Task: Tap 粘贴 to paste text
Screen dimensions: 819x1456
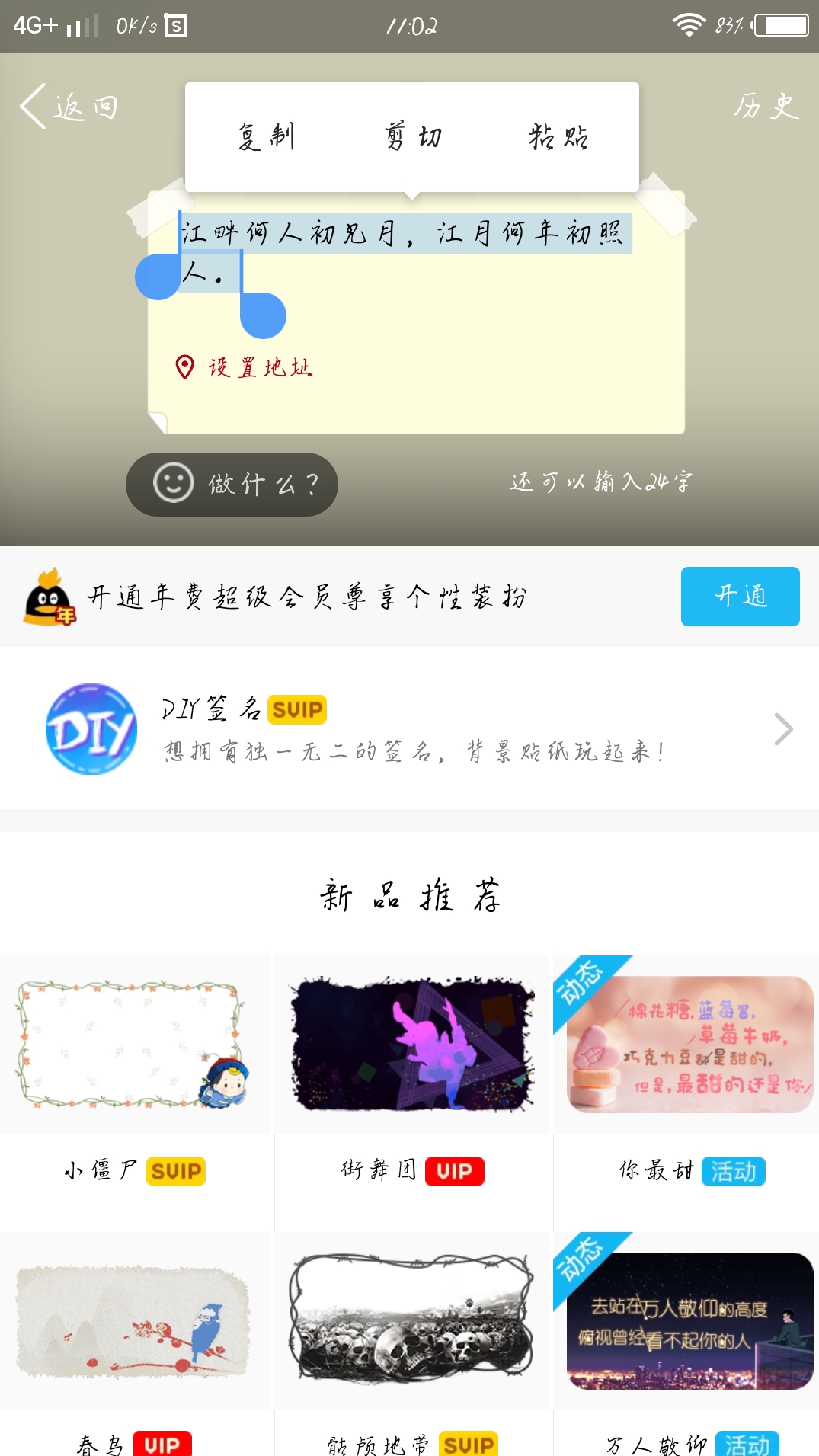Action: tap(558, 137)
